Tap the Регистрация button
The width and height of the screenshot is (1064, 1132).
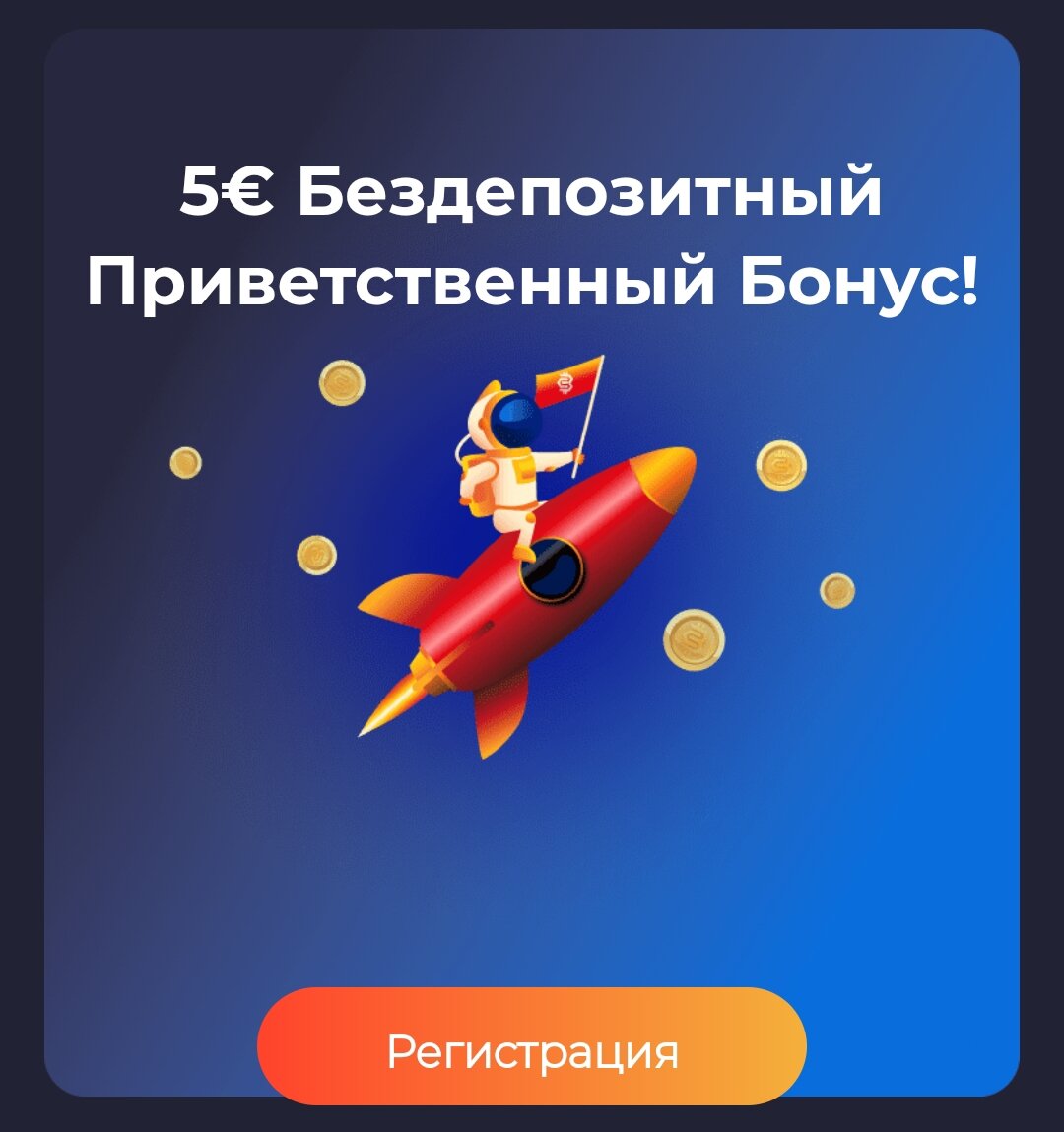point(532,1048)
